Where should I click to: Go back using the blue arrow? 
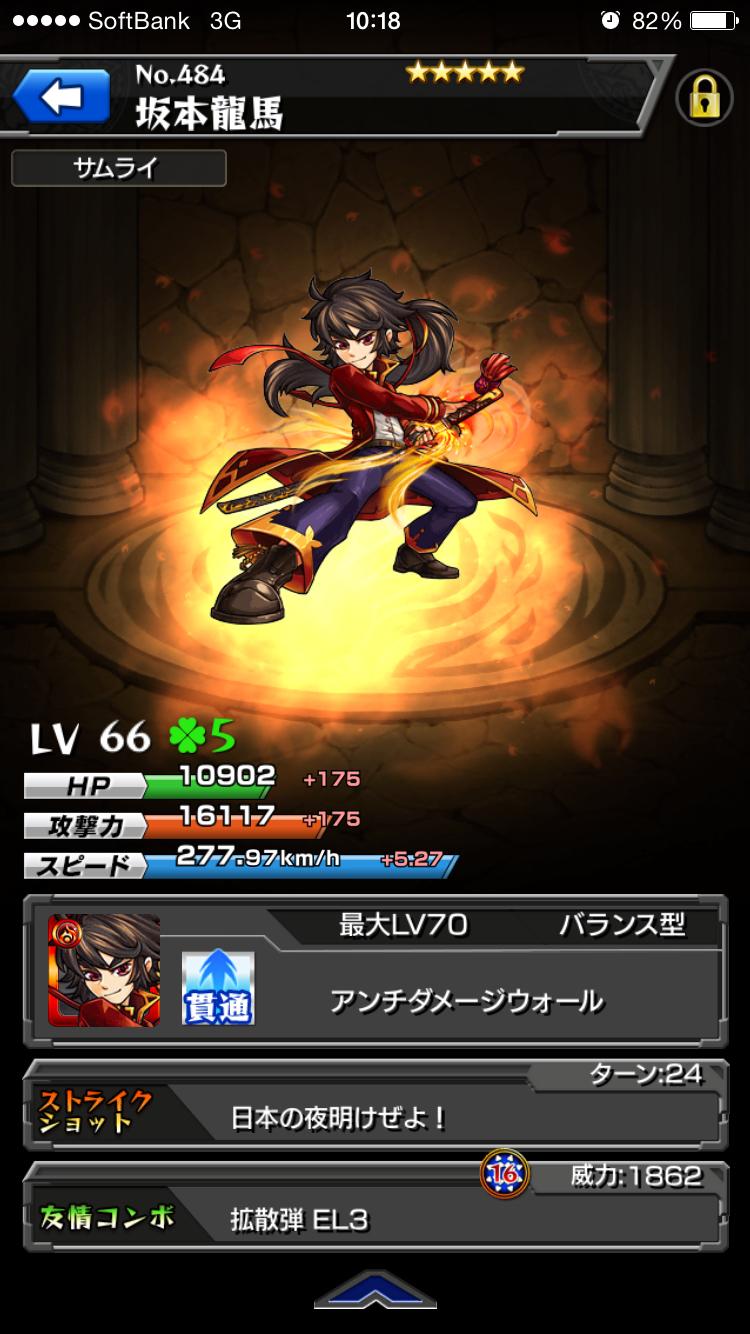pos(61,98)
